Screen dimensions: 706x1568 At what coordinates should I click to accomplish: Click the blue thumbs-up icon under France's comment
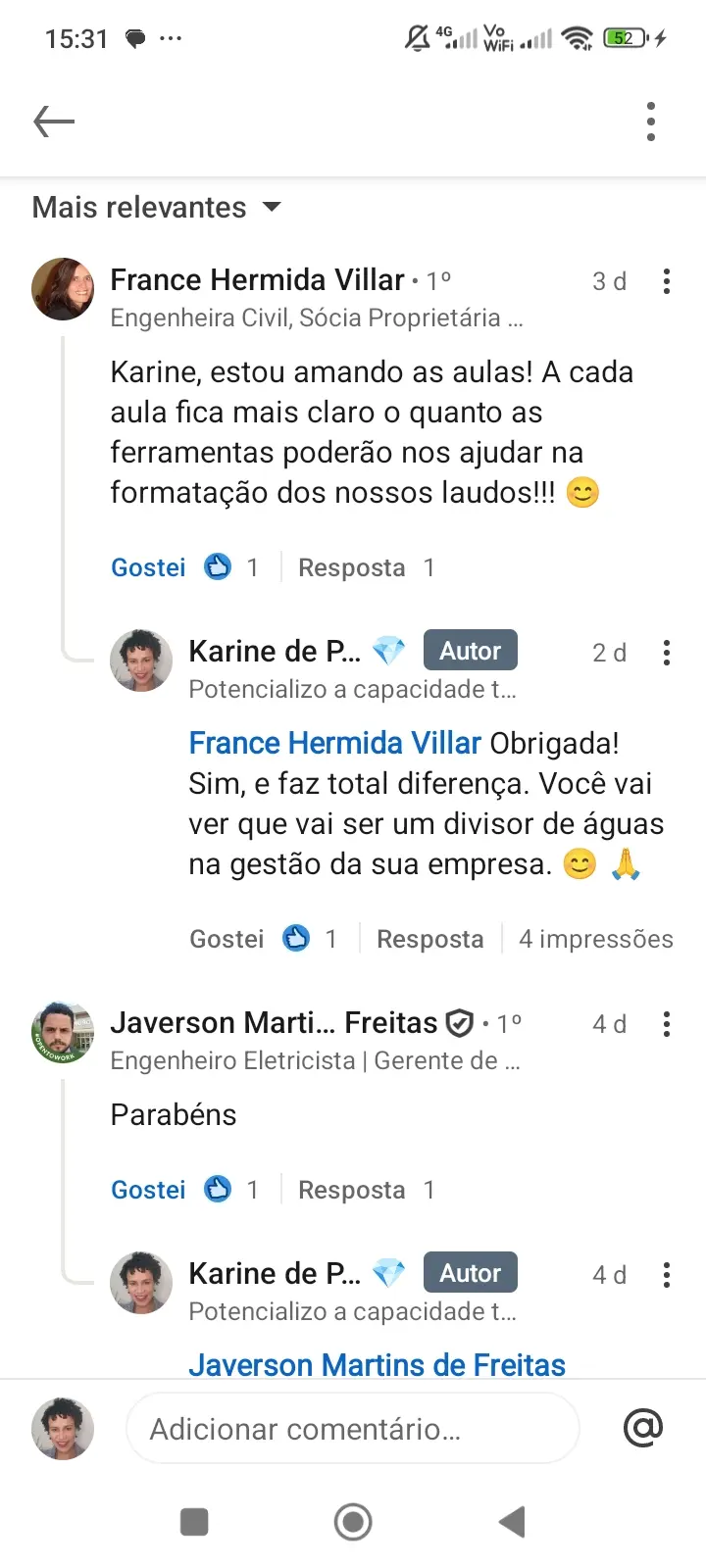[x=218, y=566]
